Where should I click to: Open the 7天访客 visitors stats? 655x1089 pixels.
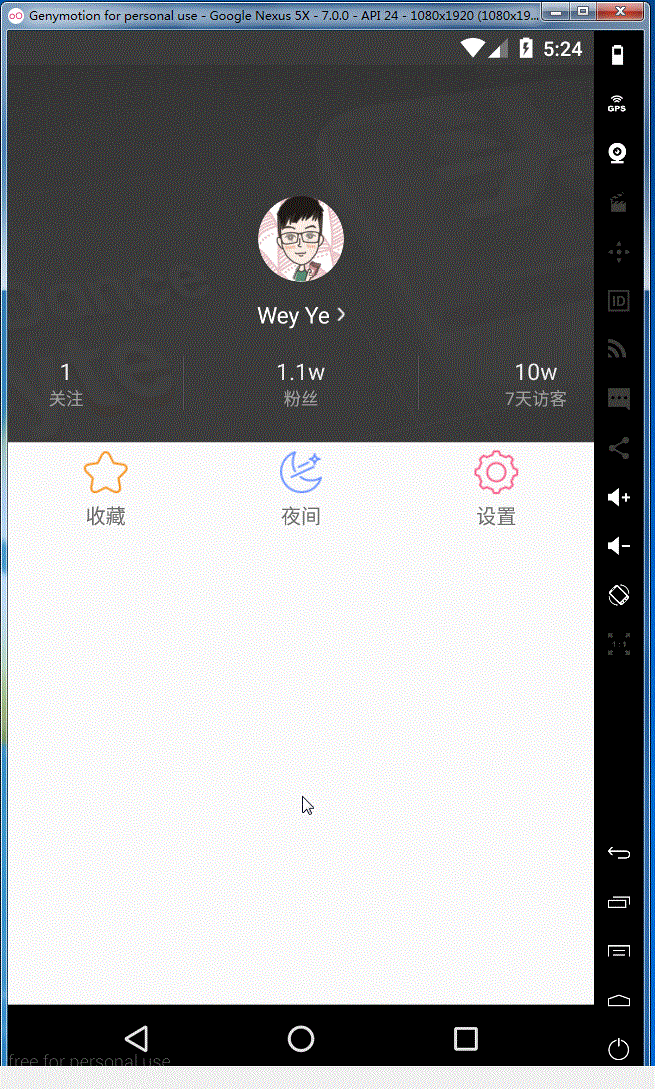click(535, 385)
